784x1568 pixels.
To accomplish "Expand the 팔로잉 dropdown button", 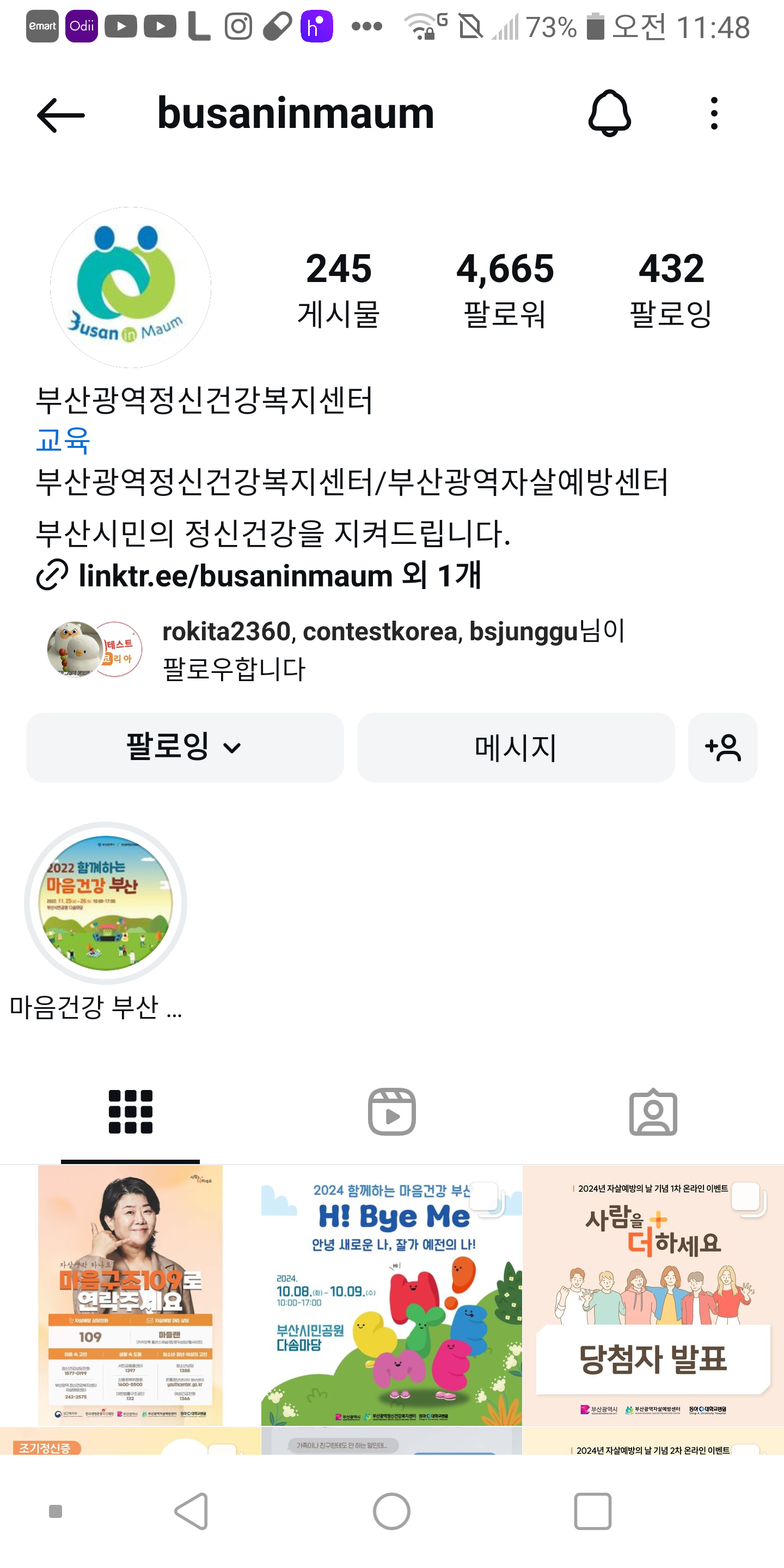I will pos(185,747).
